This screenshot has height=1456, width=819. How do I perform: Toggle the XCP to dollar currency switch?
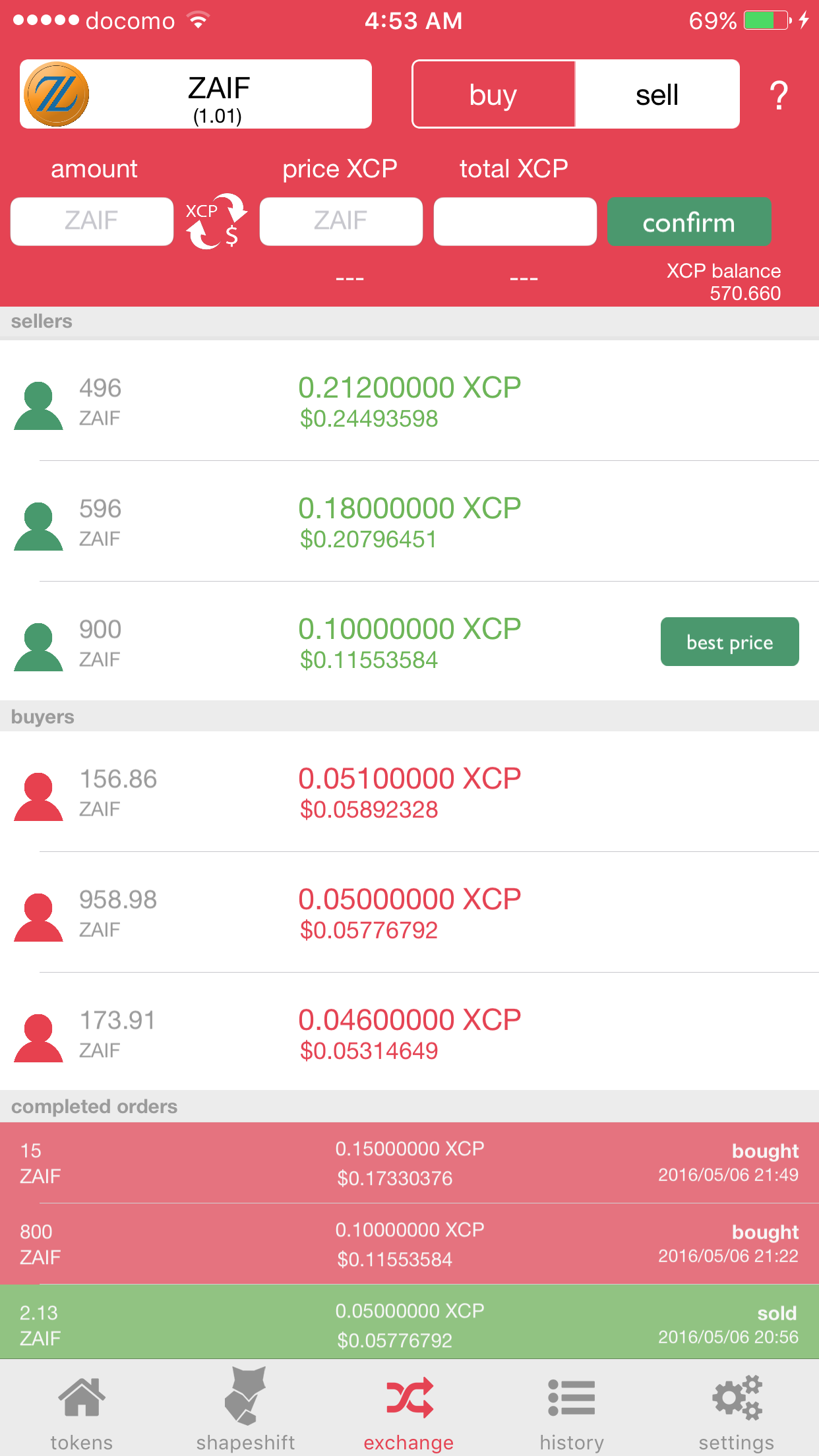click(x=216, y=222)
